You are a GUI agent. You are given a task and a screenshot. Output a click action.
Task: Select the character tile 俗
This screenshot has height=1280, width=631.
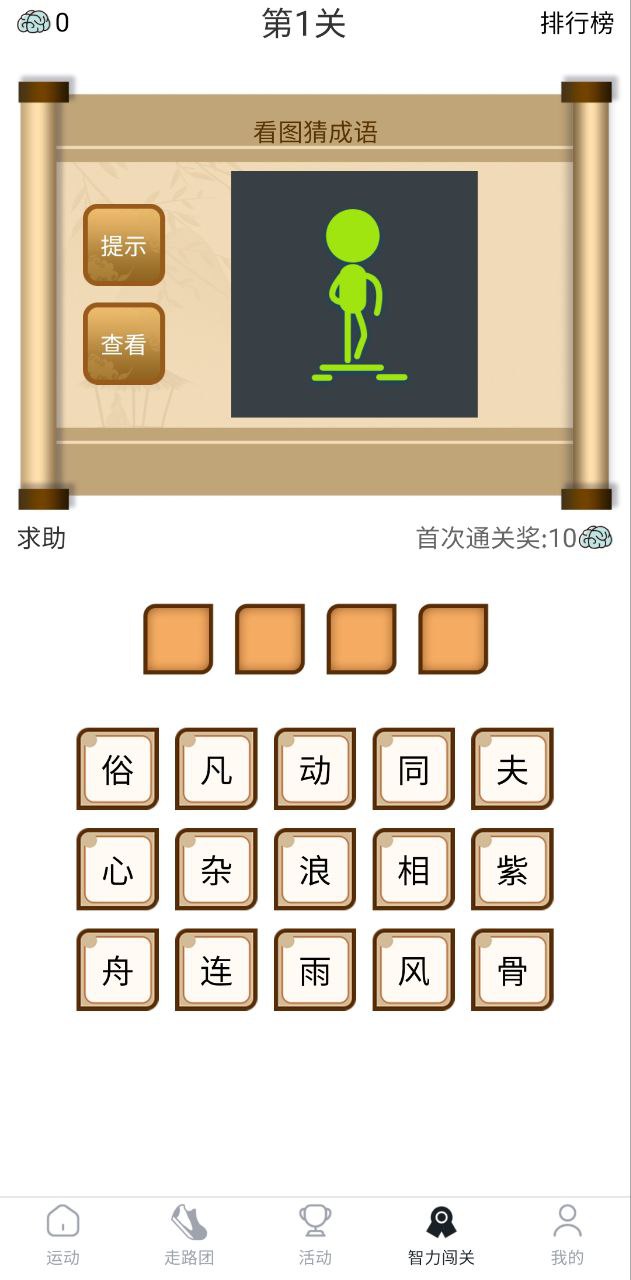click(118, 769)
